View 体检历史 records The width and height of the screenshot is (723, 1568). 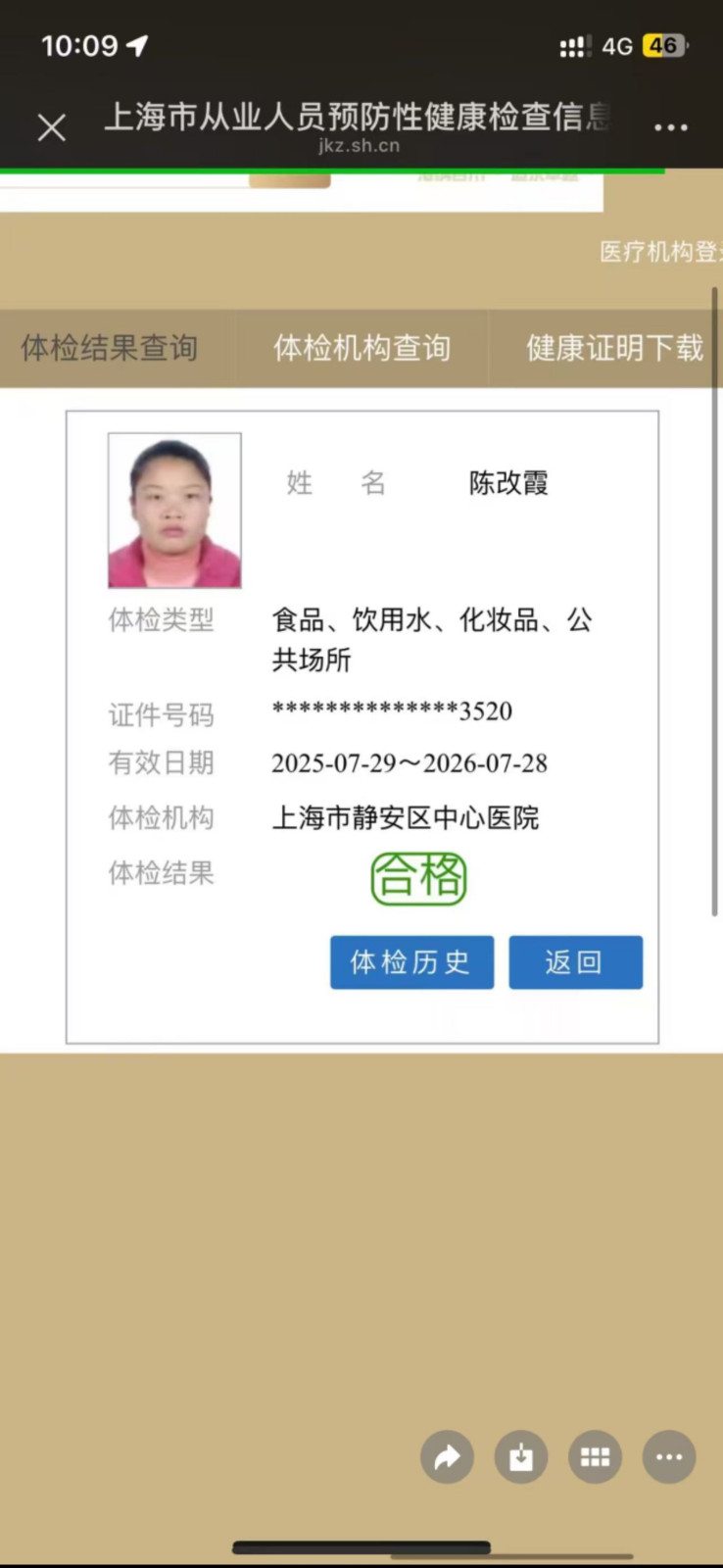(411, 962)
